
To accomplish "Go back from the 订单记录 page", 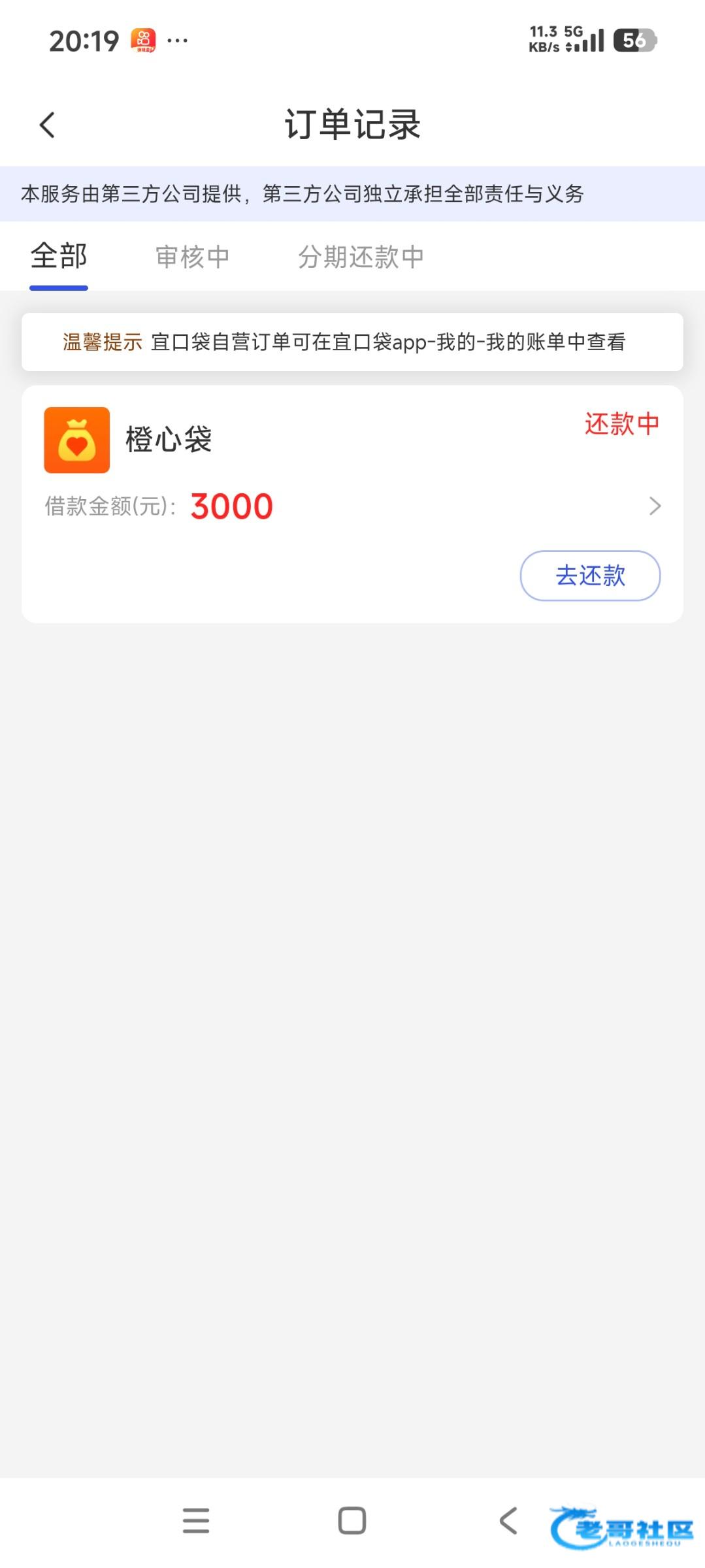I will click(47, 125).
